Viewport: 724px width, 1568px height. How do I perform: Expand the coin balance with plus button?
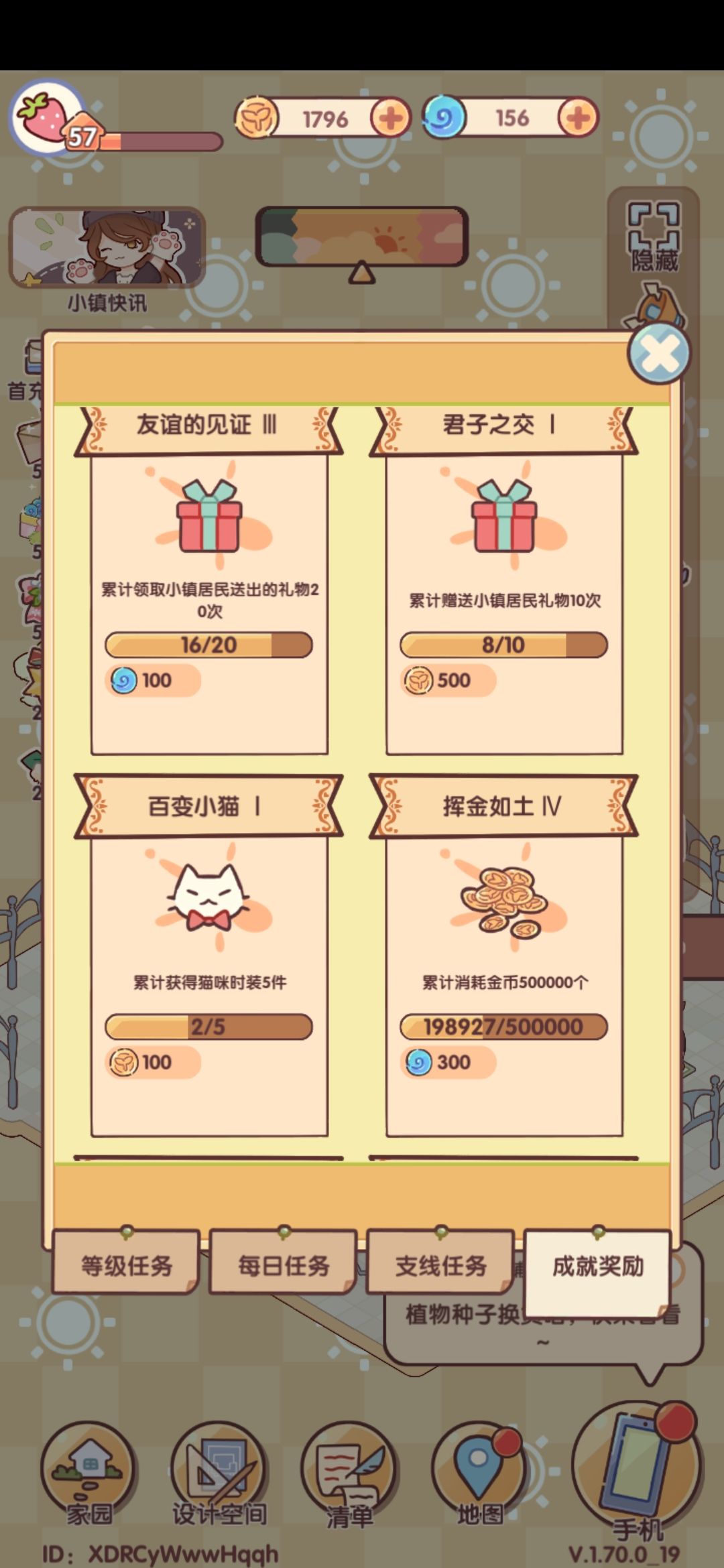(391, 118)
